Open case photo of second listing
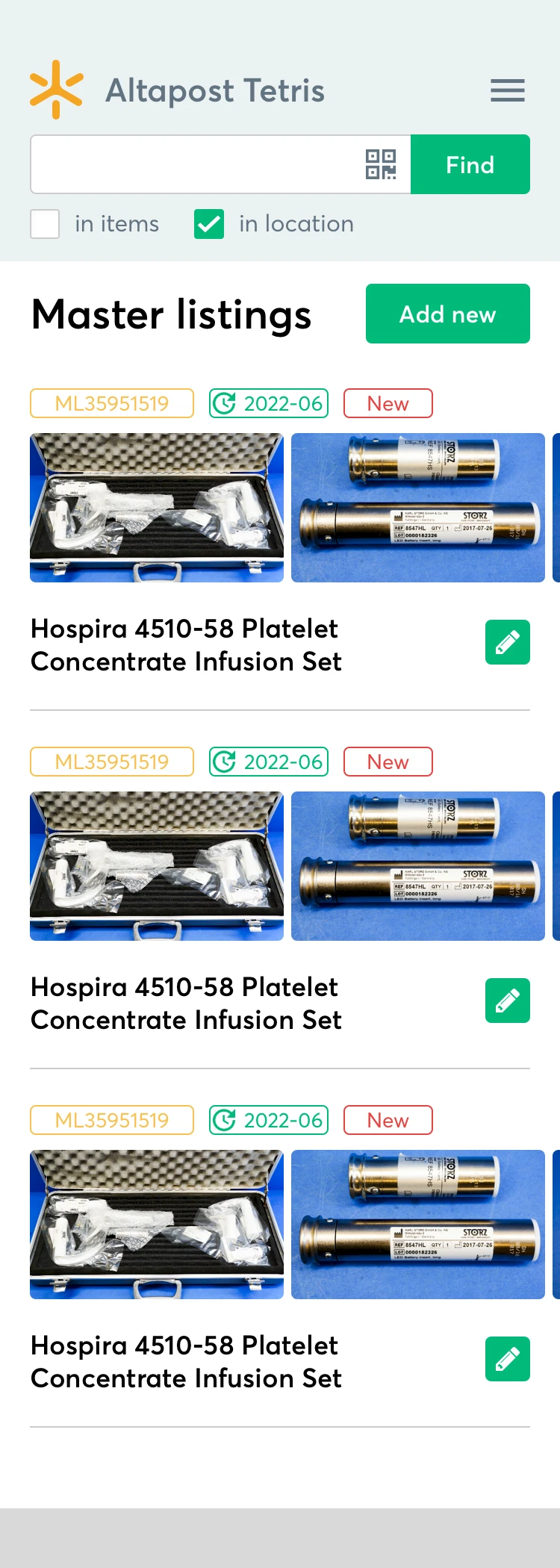 coord(157,866)
